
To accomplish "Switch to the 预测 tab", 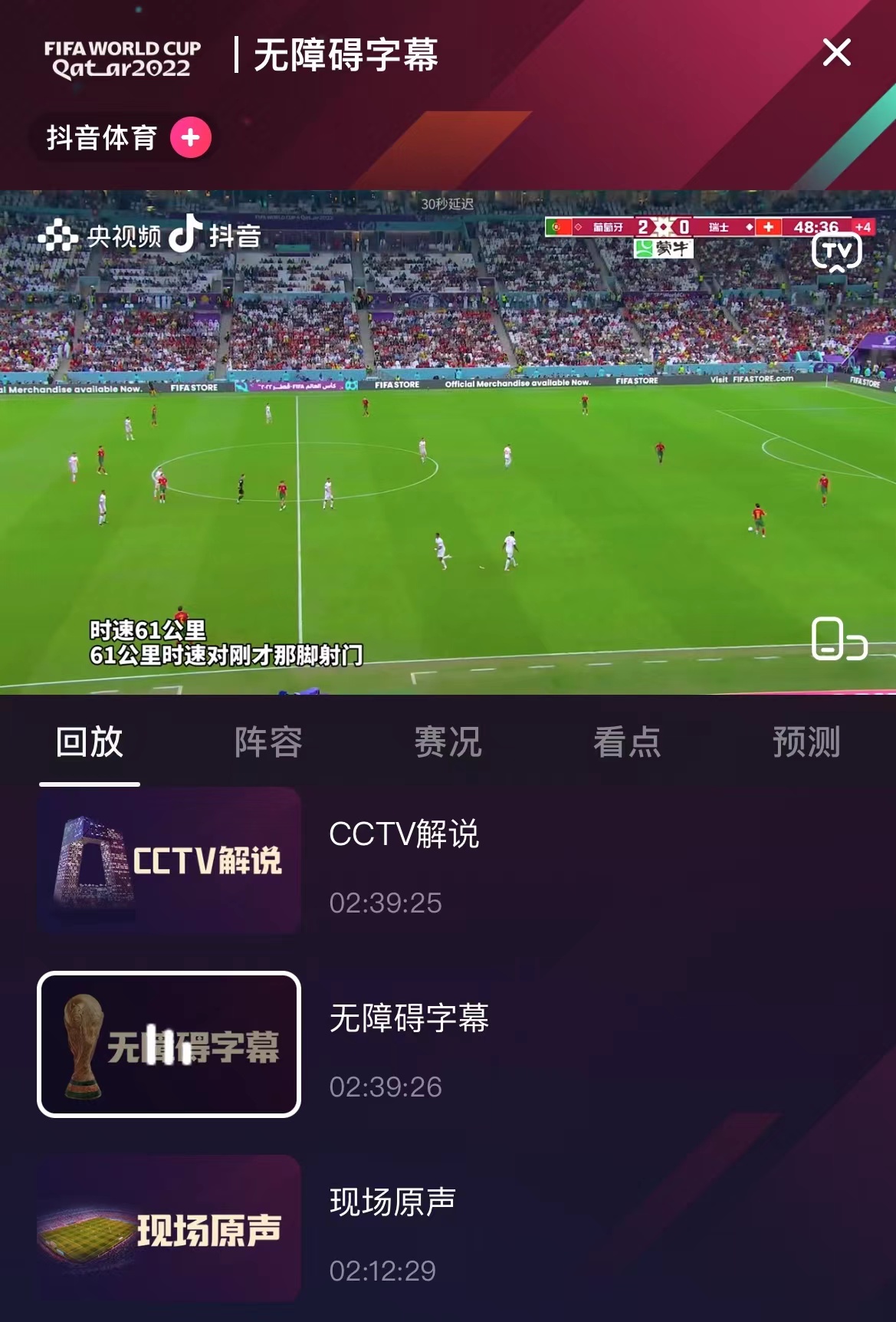I will click(806, 742).
